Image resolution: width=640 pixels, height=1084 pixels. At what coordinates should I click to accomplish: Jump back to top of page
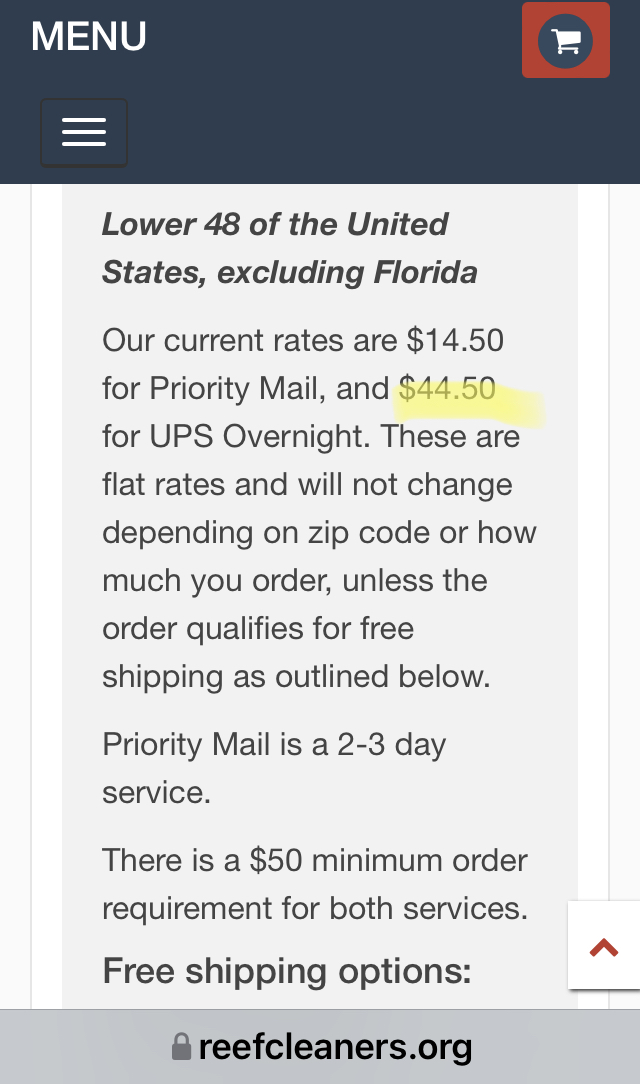pyautogui.click(x=604, y=946)
